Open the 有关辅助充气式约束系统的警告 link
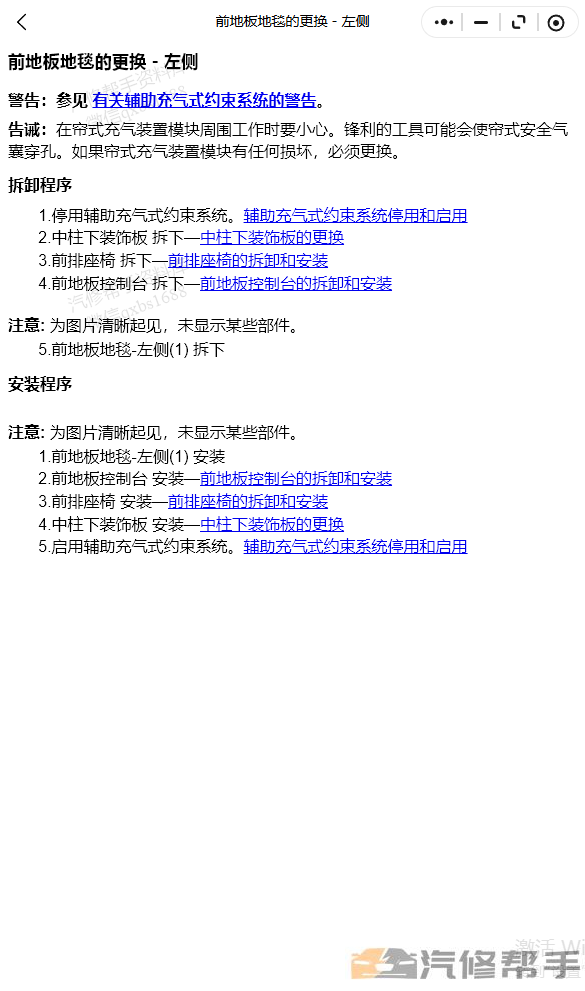 tap(204, 100)
